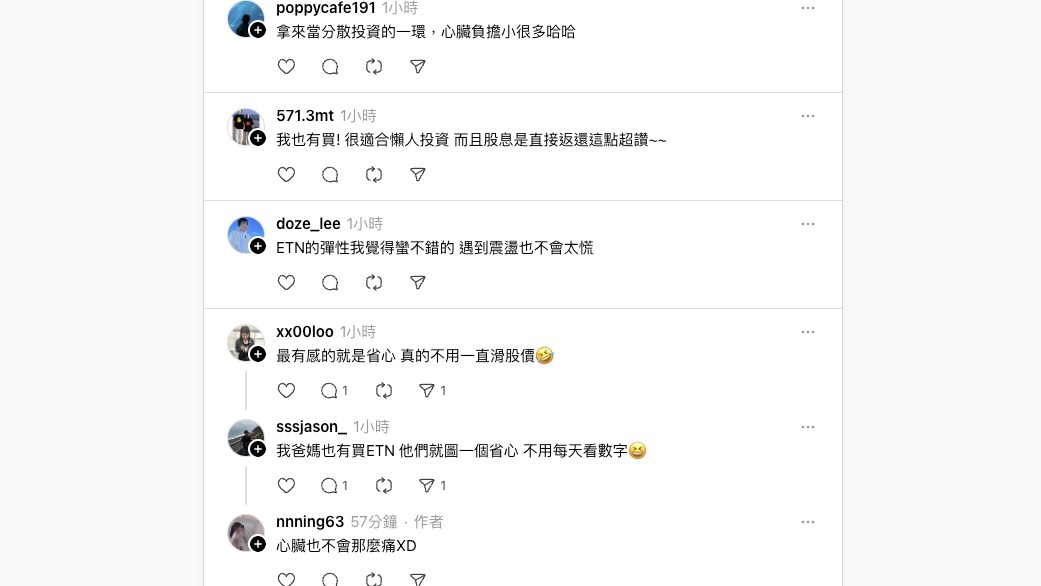Screen dimensions: 1041x586
Task: View replies on xx00loo's comment
Action: (334, 391)
